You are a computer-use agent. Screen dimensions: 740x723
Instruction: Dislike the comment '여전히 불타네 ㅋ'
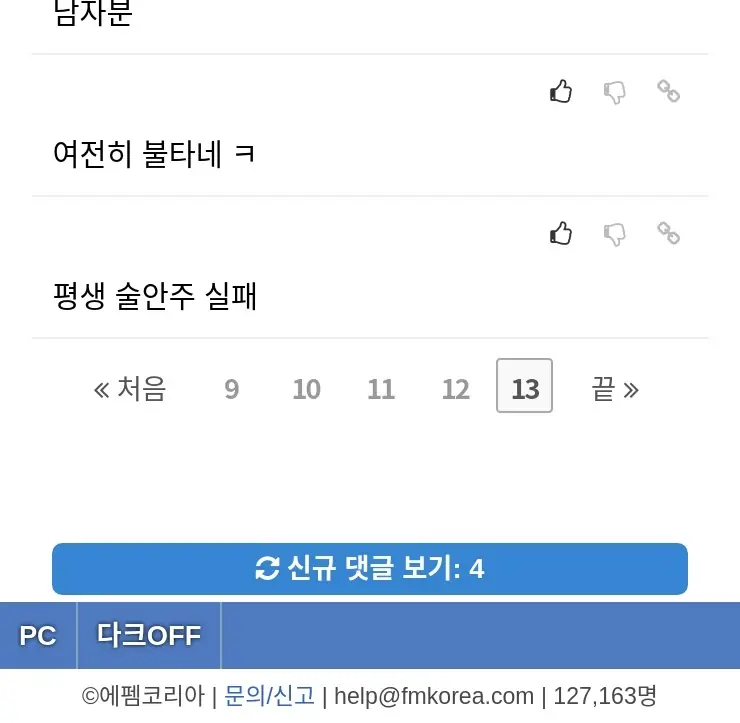point(615,92)
